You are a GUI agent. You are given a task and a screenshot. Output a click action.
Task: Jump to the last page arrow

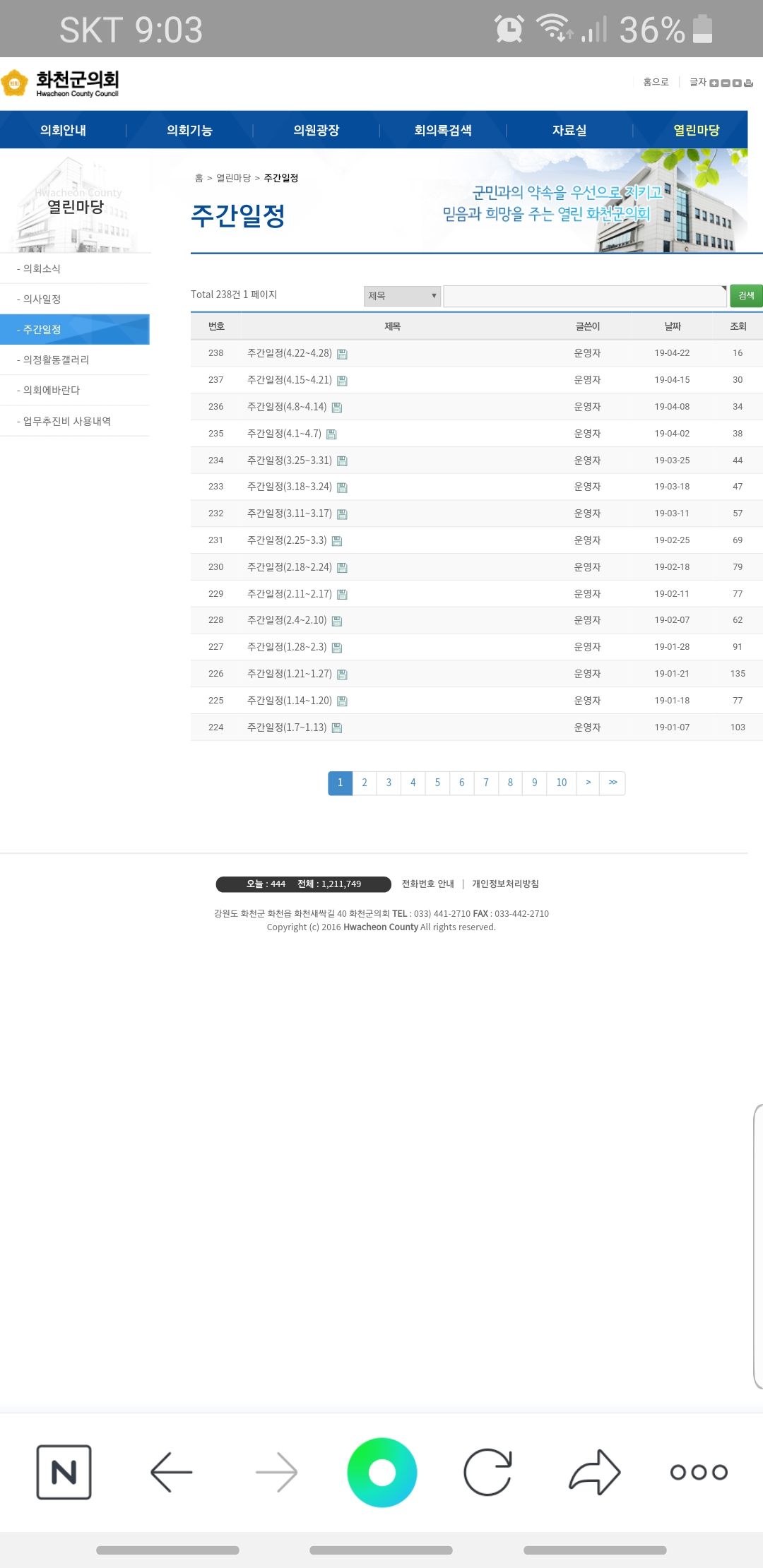click(x=613, y=783)
